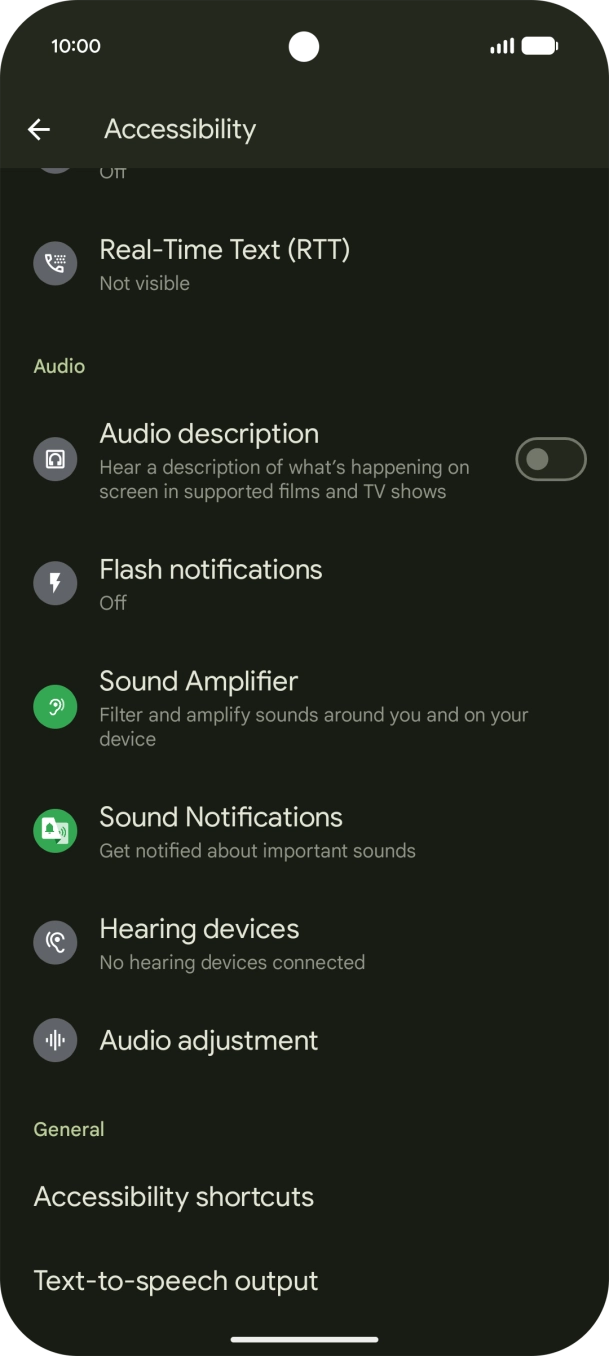Open Flash notifications settings
This screenshot has width=609, height=1356.
click(211, 584)
